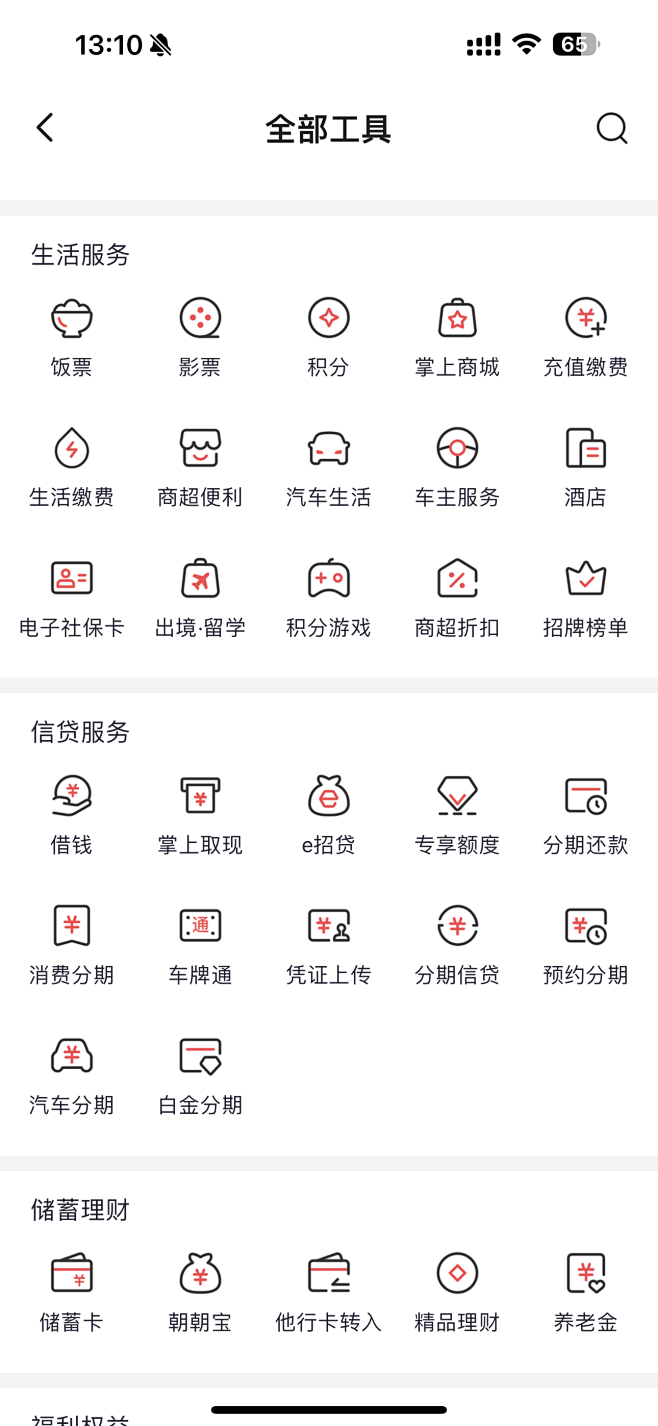Open the search magnifier icon
Viewport: 658px width, 1426px height.
tap(611, 128)
